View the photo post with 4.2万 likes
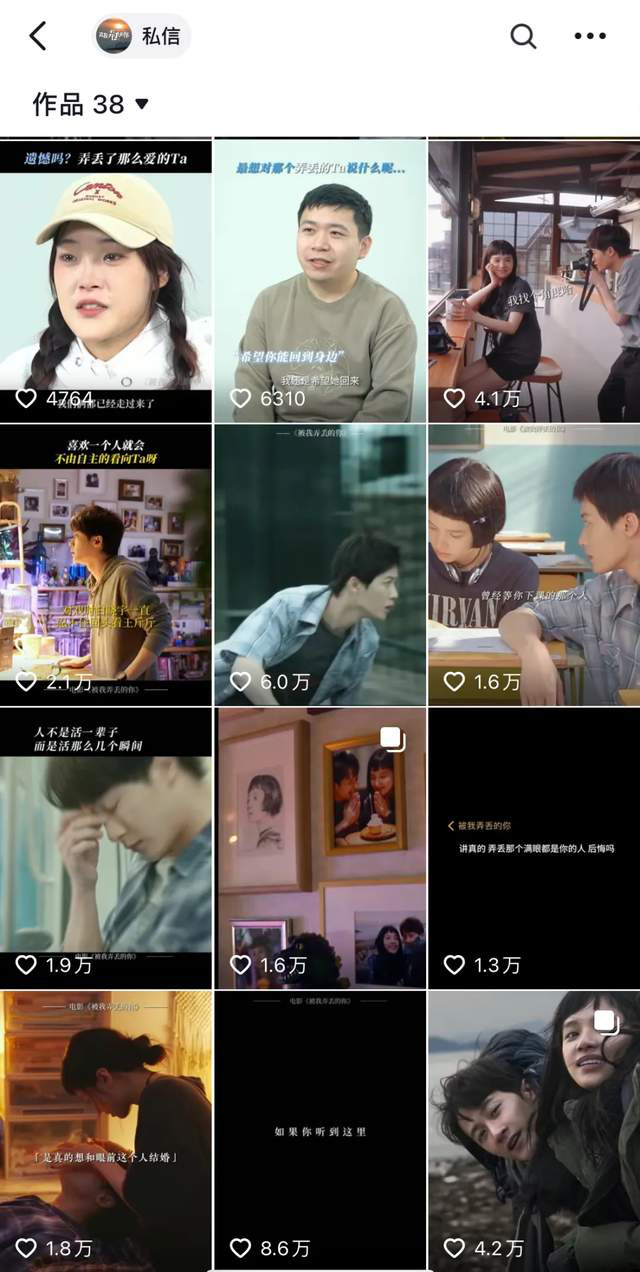Screen dimensions: 640x1272 [534, 1130]
